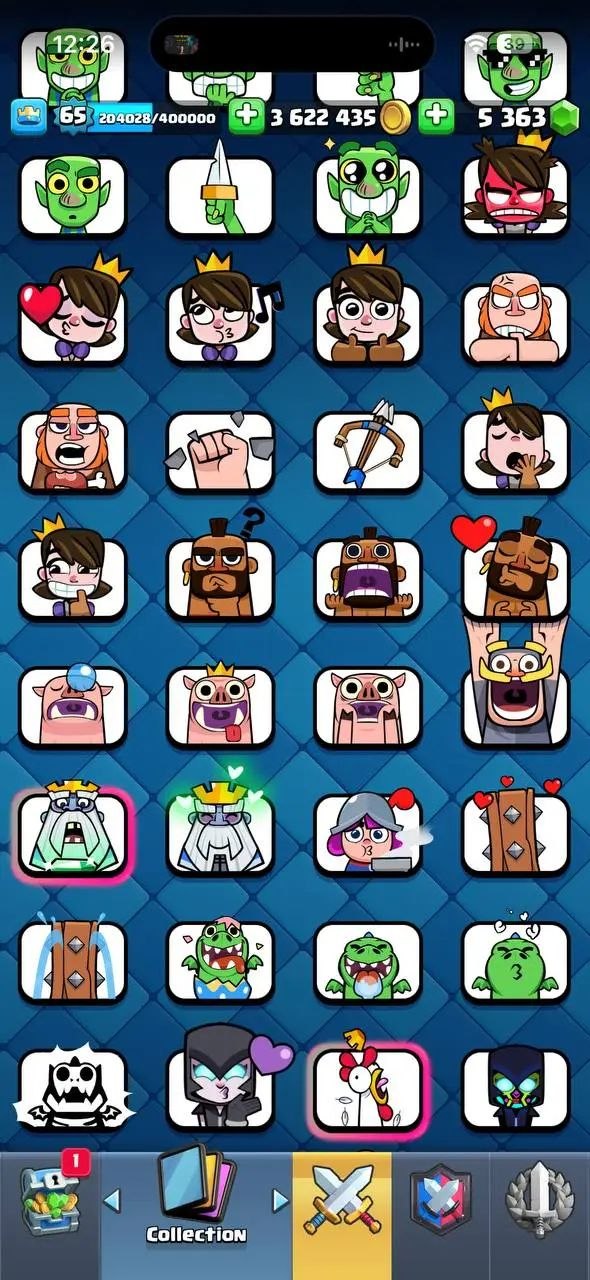Open the King level 65 badge
The width and height of the screenshot is (590, 1280).
[x=72, y=117]
